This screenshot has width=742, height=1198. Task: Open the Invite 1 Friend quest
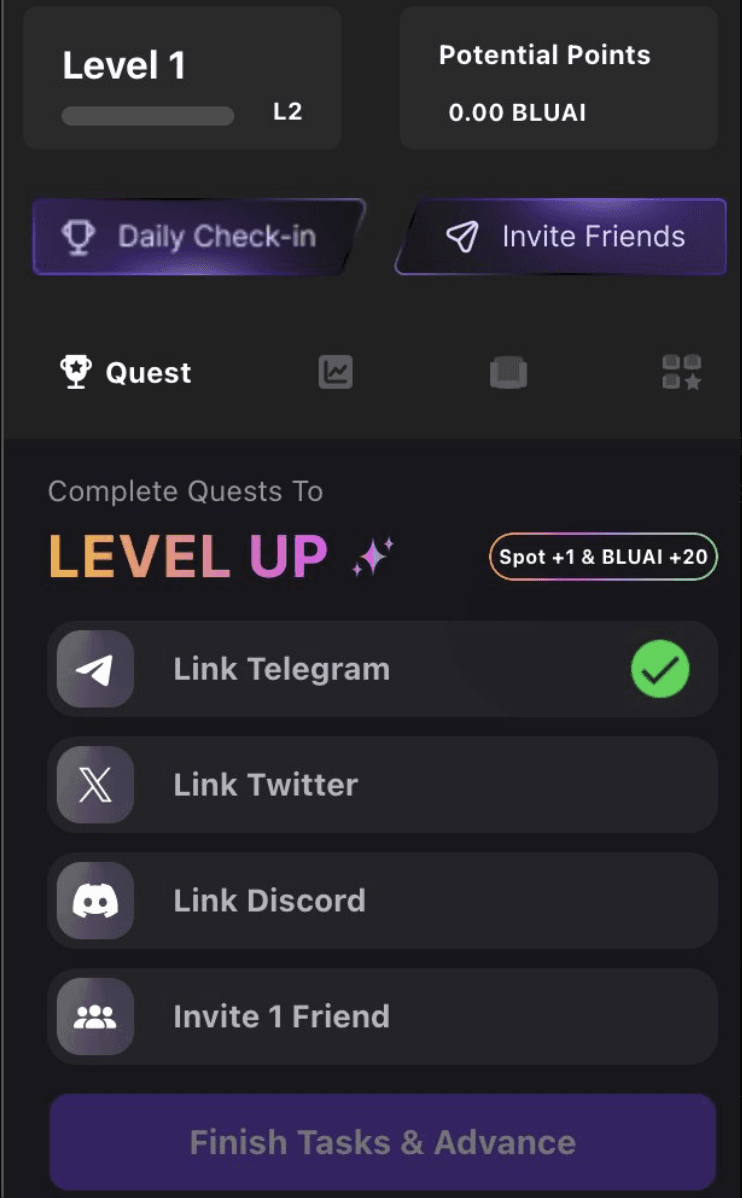(382, 1017)
